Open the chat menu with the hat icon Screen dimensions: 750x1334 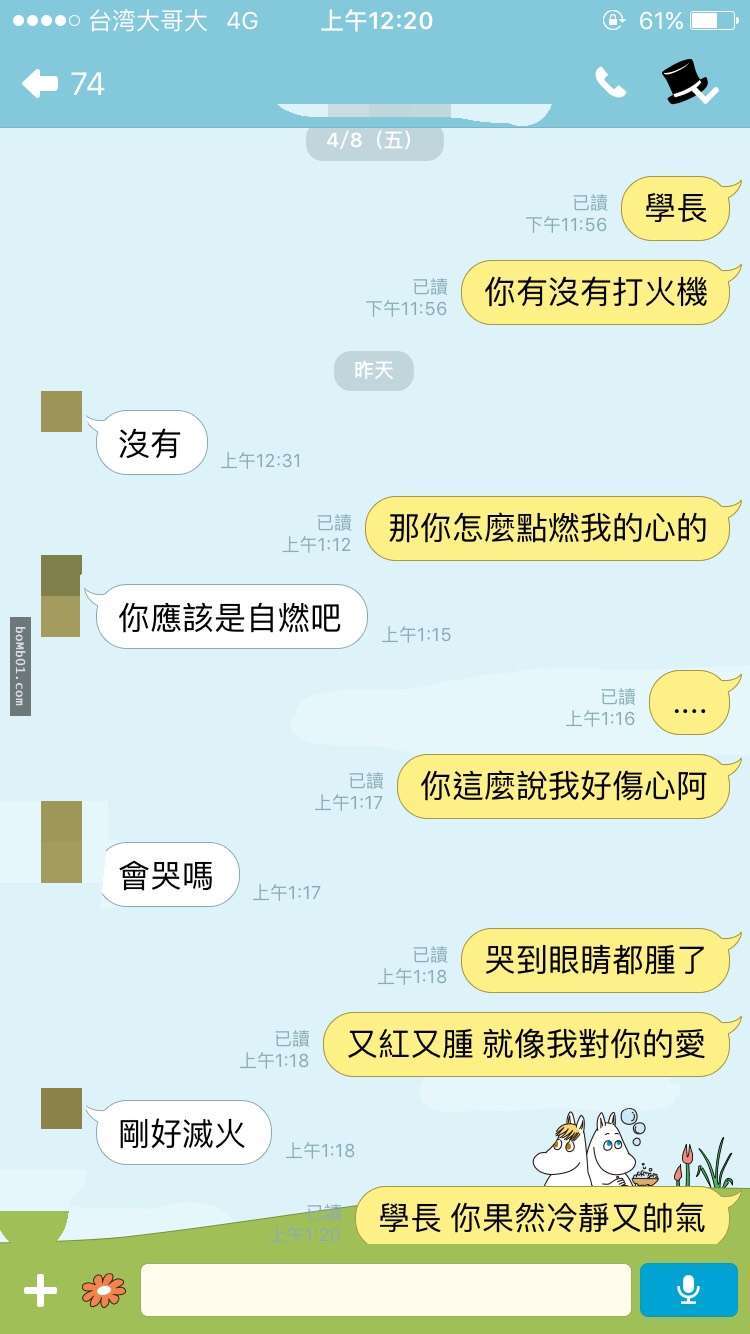(x=690, y=84)
